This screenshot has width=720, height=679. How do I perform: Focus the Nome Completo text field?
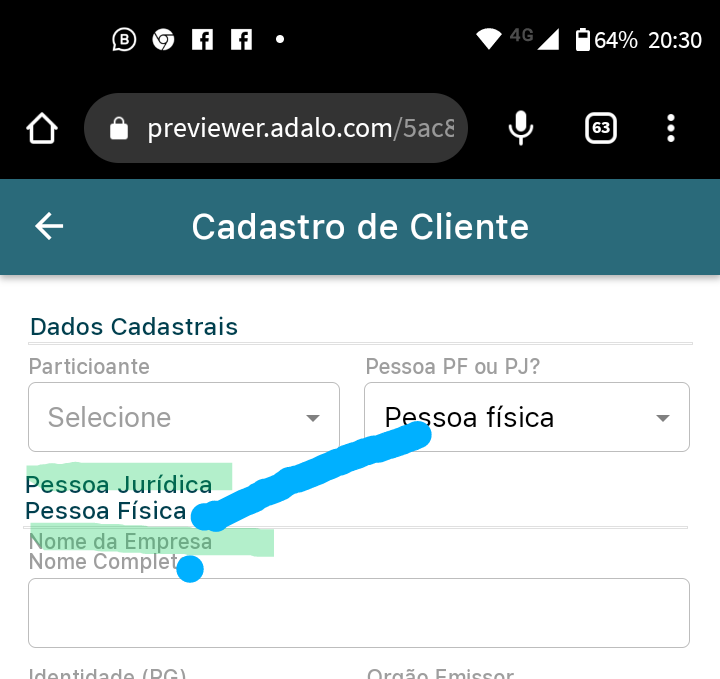tap(358, 612)
